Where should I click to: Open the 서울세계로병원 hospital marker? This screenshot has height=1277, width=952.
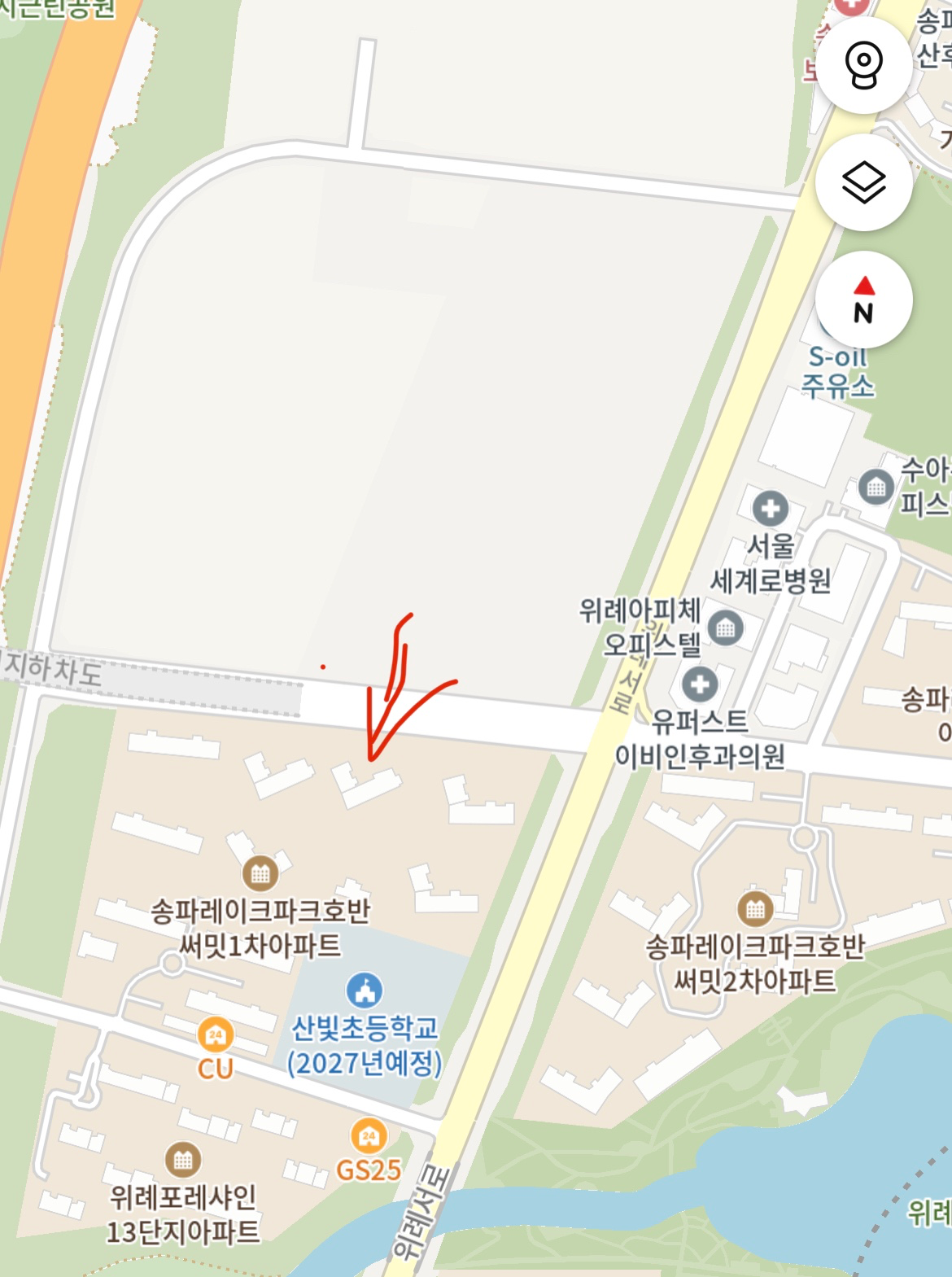click(x=770, y=509)
